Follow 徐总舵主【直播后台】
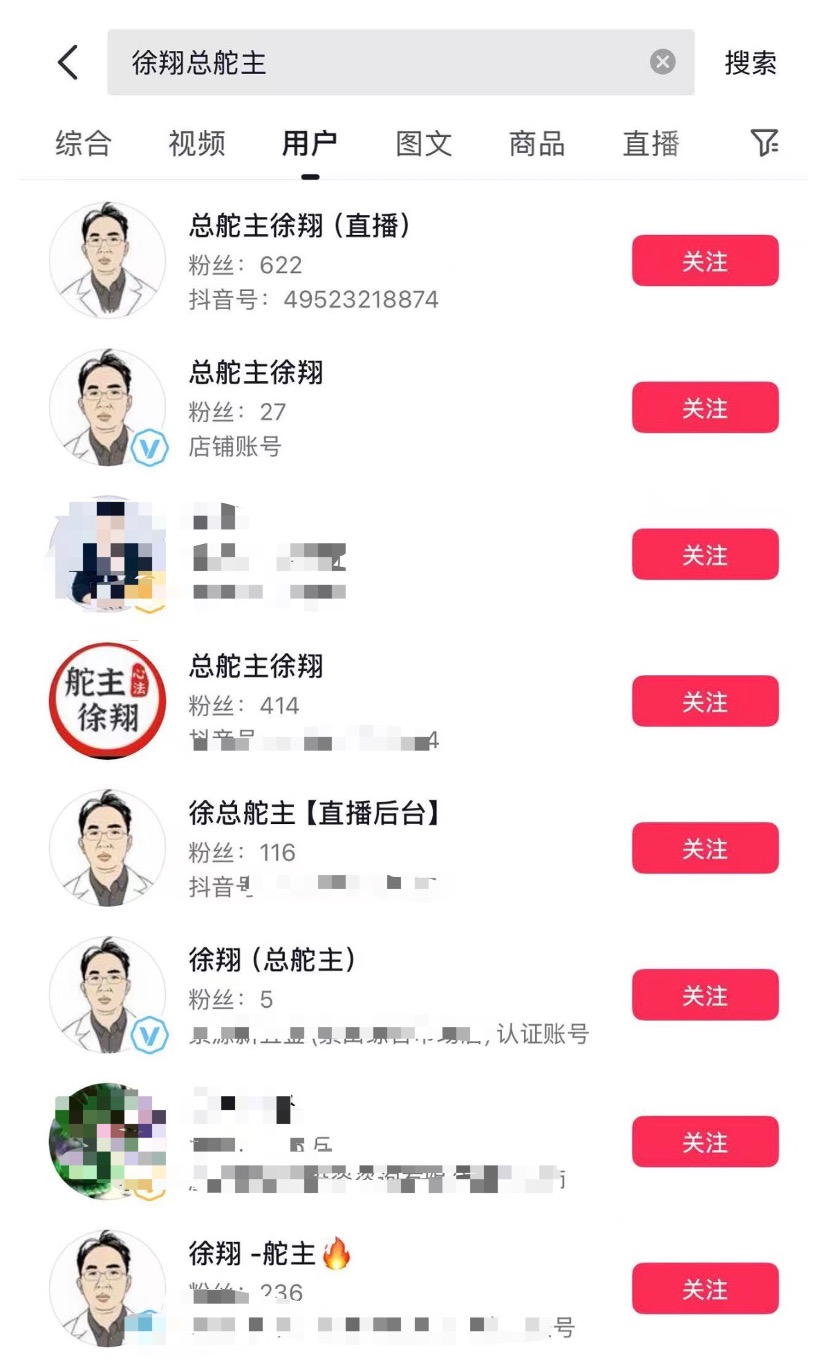The image size is (832, 1370). click(705, 849)
